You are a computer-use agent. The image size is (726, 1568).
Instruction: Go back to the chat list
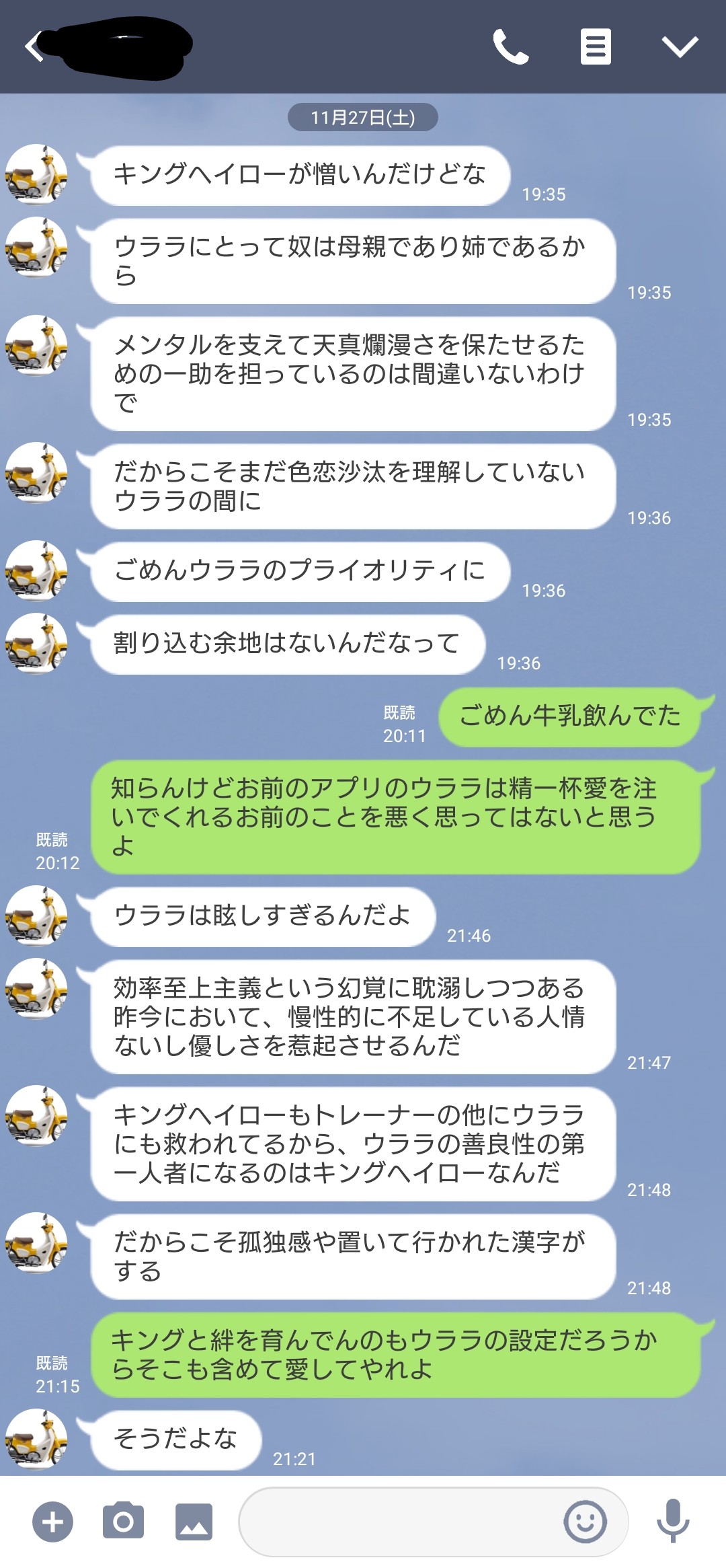(34, 46)
